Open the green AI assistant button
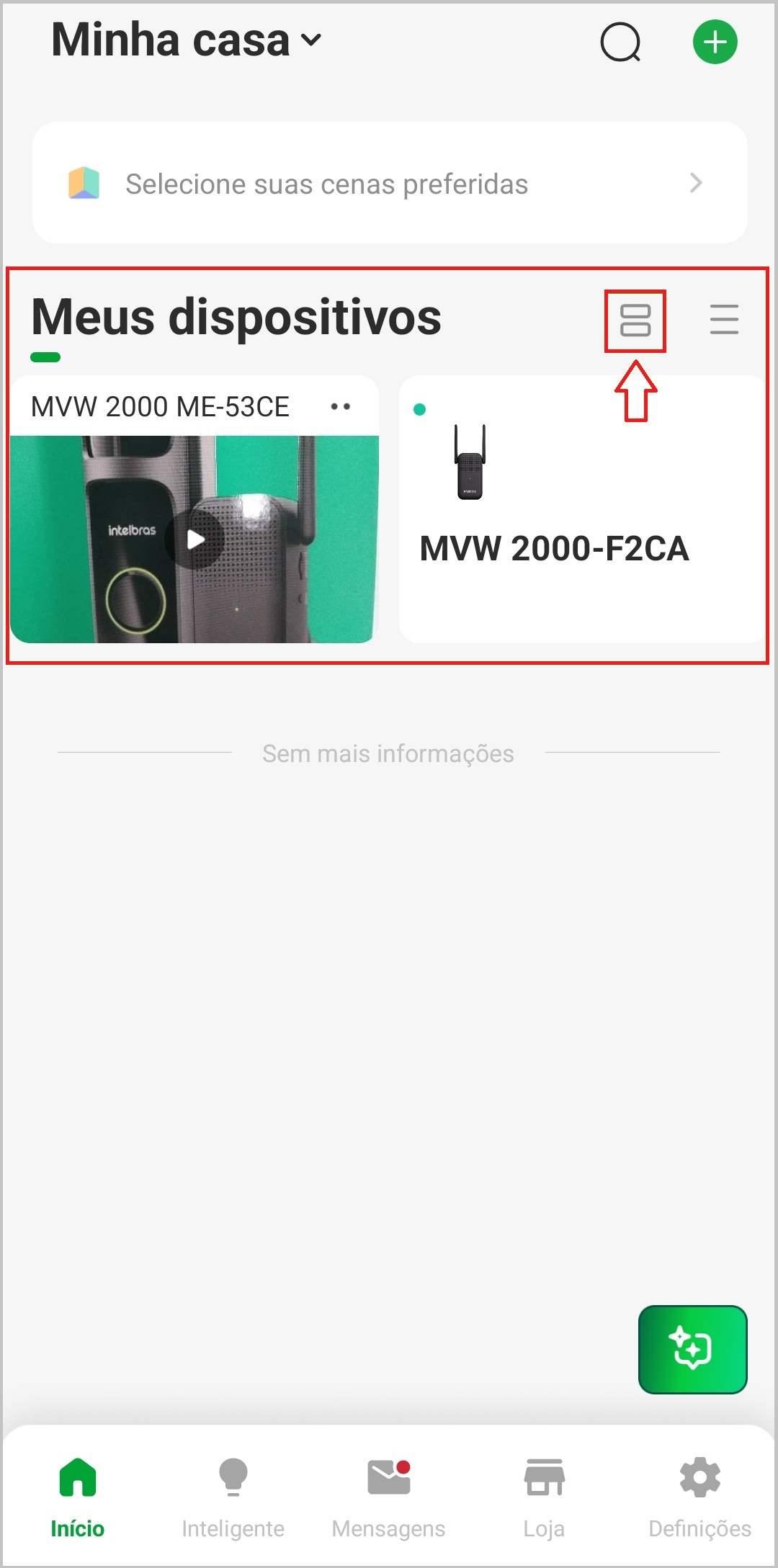 pyautogui.click(x=692, y=1349)
